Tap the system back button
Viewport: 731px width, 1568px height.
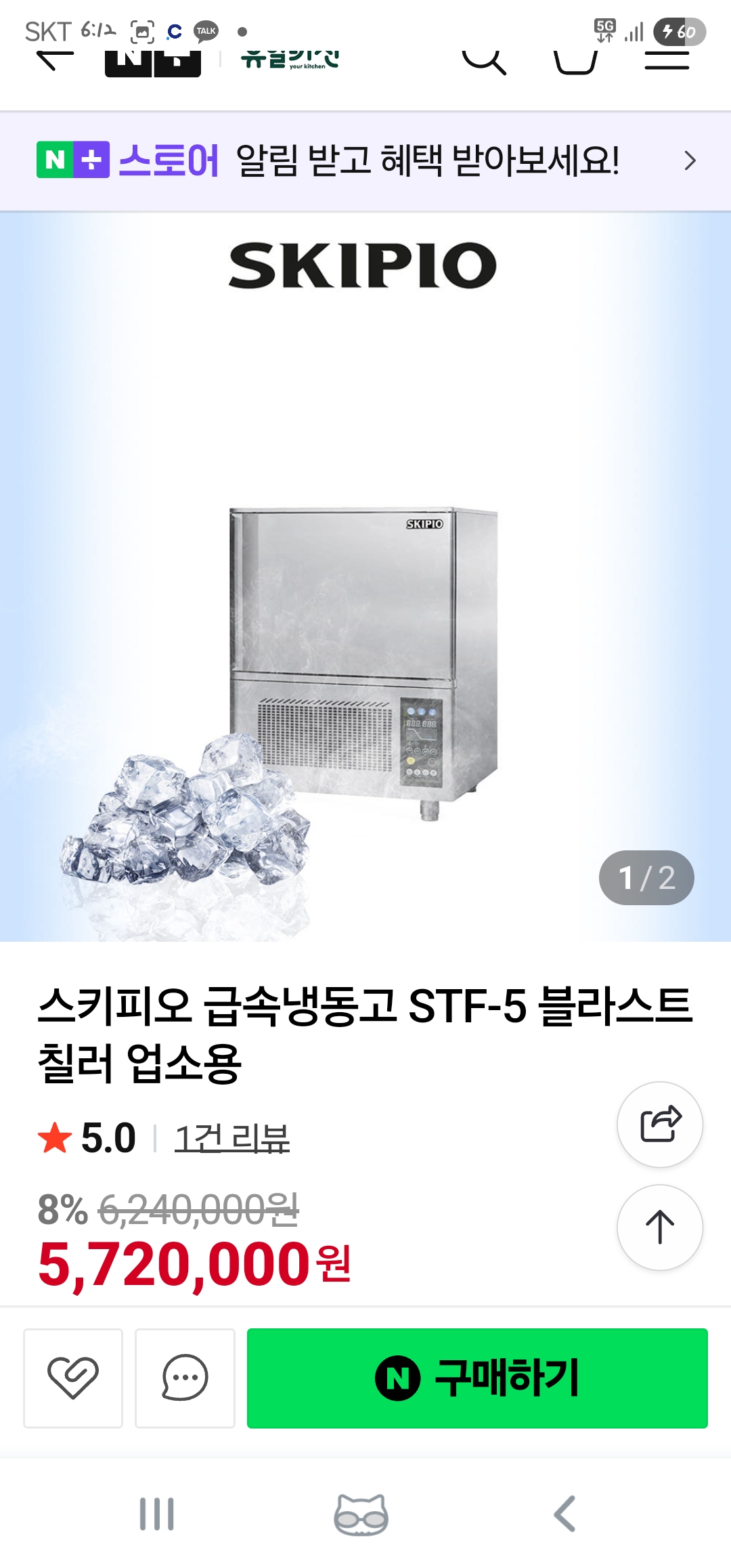click(565, 1514)
